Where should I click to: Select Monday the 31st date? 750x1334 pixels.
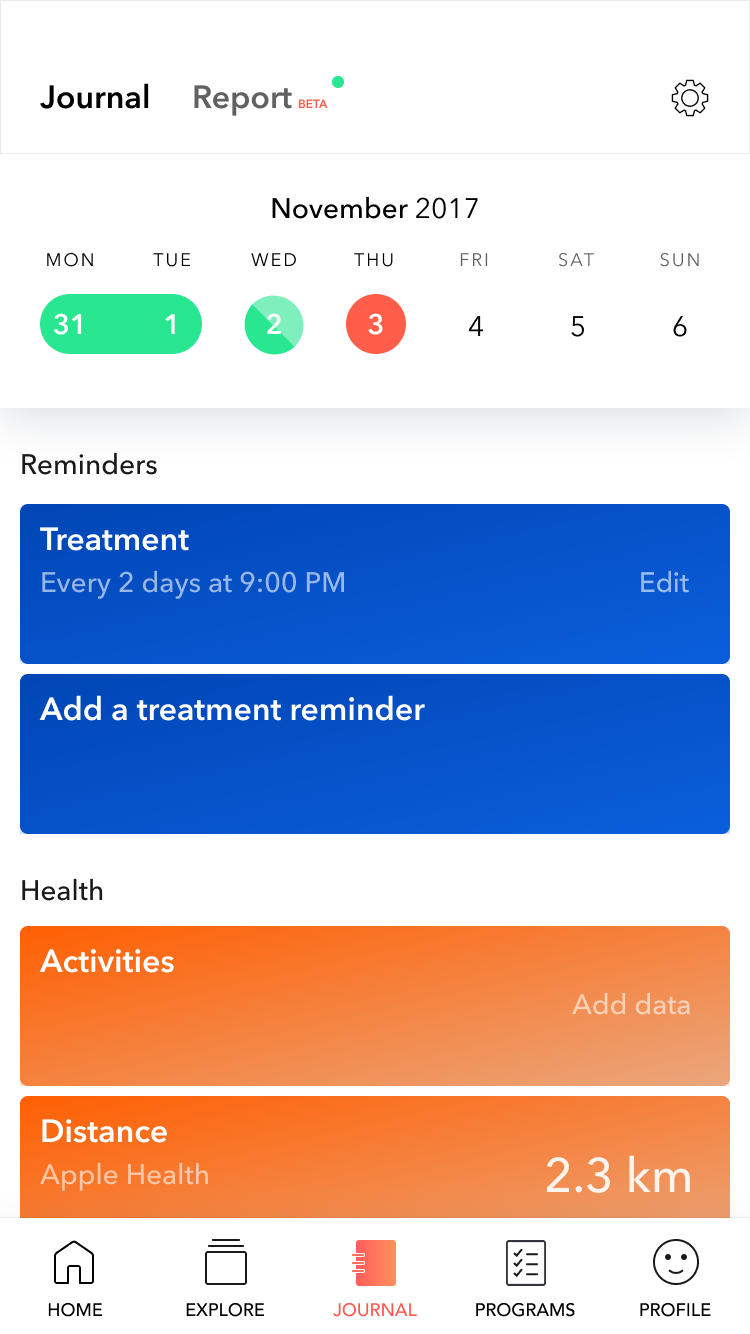(69, 325)
